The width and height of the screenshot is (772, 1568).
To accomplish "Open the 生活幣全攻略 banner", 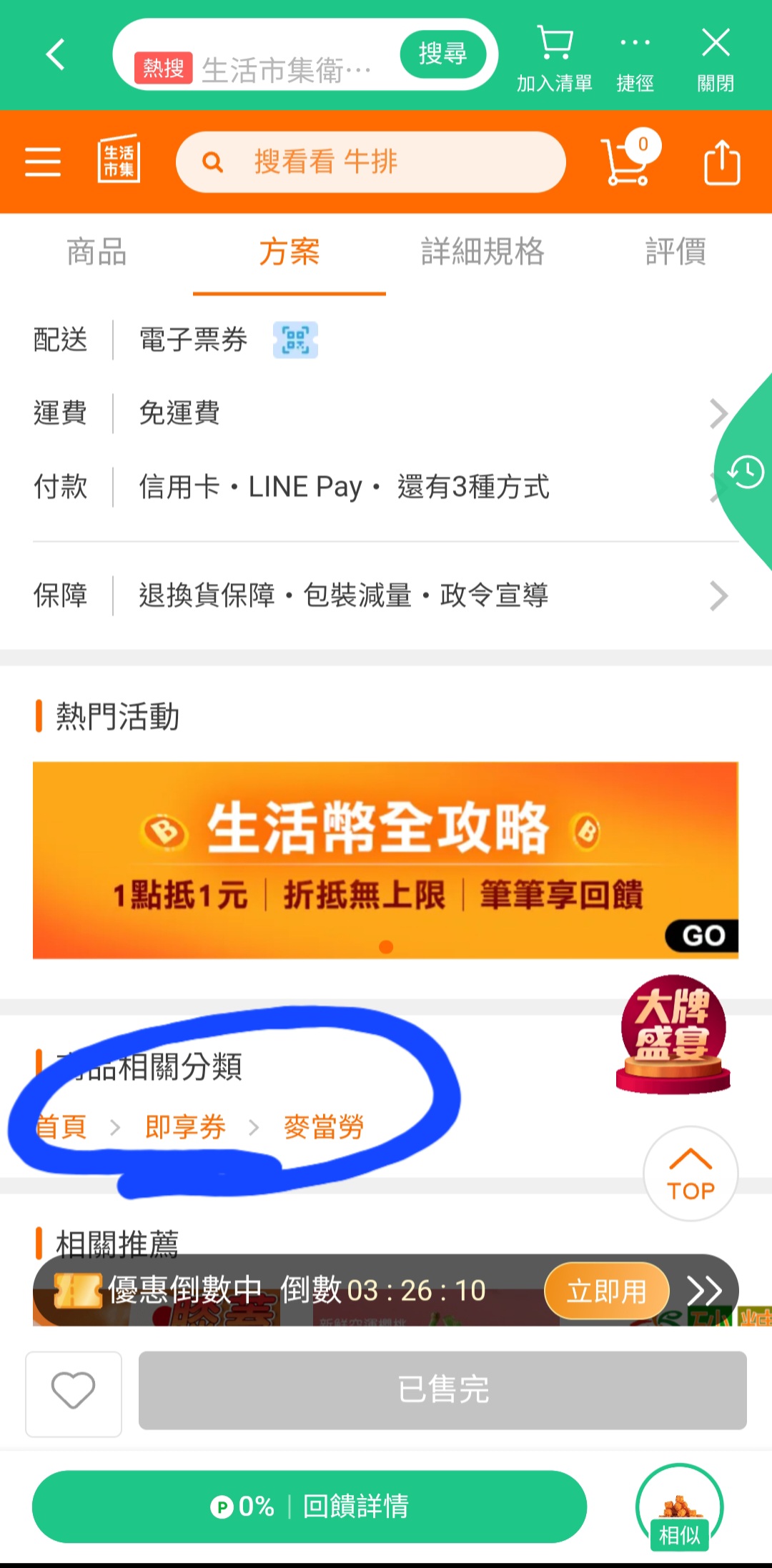I will point(385,860).
